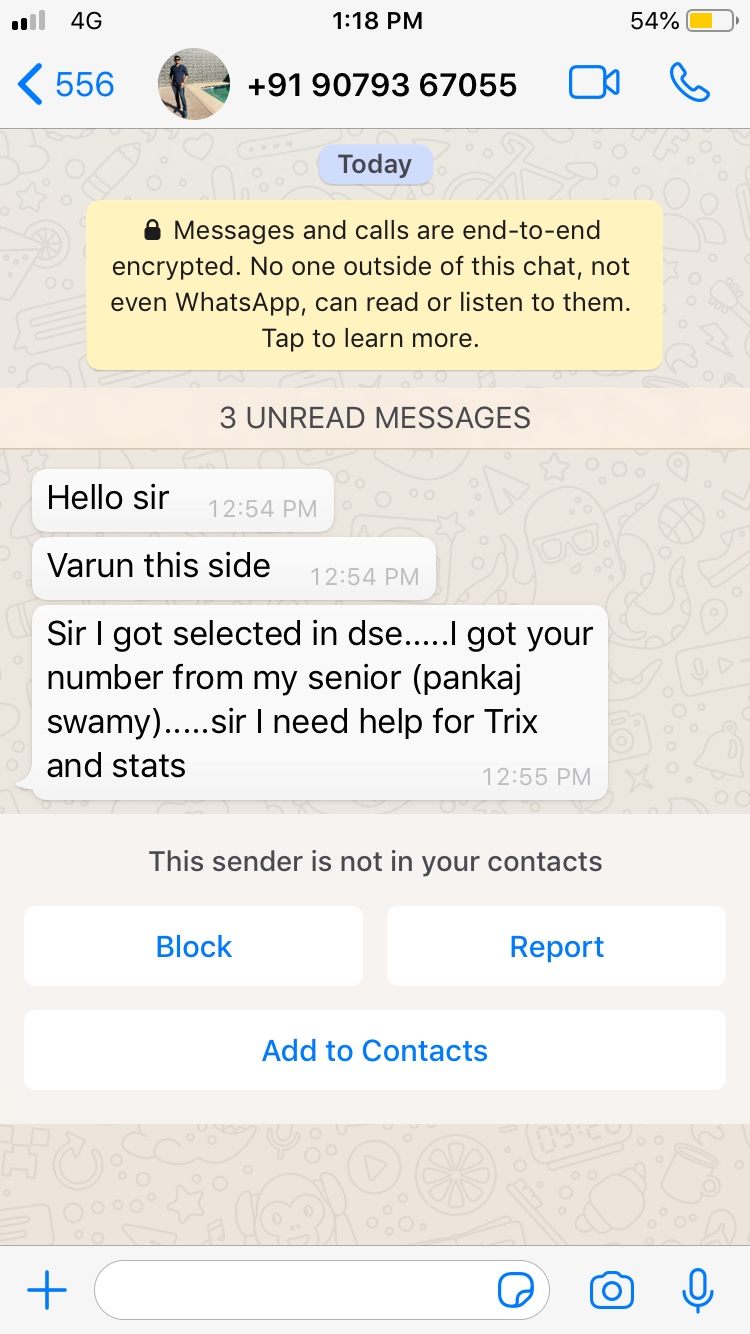Open contact info for +91 90793 67055
The width and height of the screenshot is (750, 1334).
click(381, 85)
